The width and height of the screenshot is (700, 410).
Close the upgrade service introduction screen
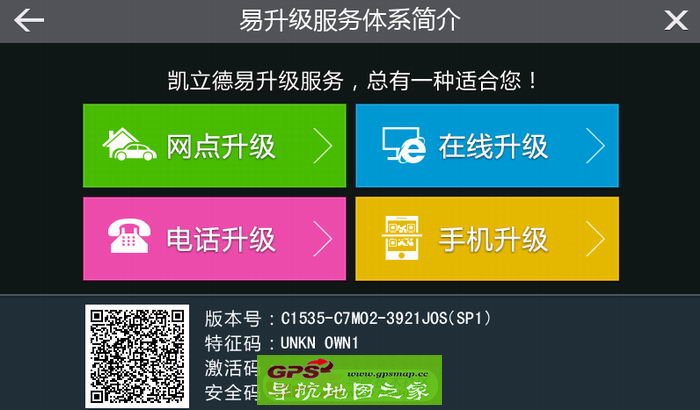[676, 20]
